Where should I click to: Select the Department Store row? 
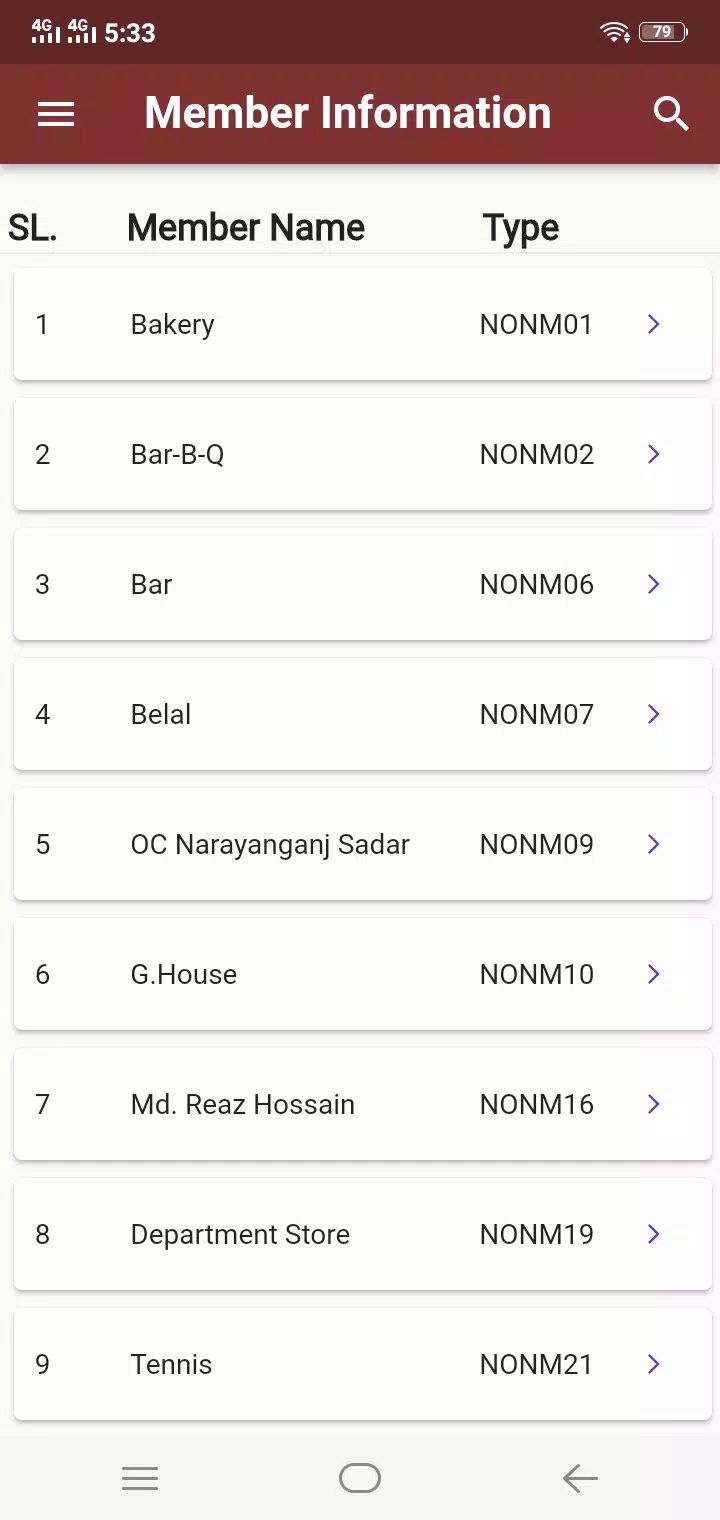coord(362,1234)
